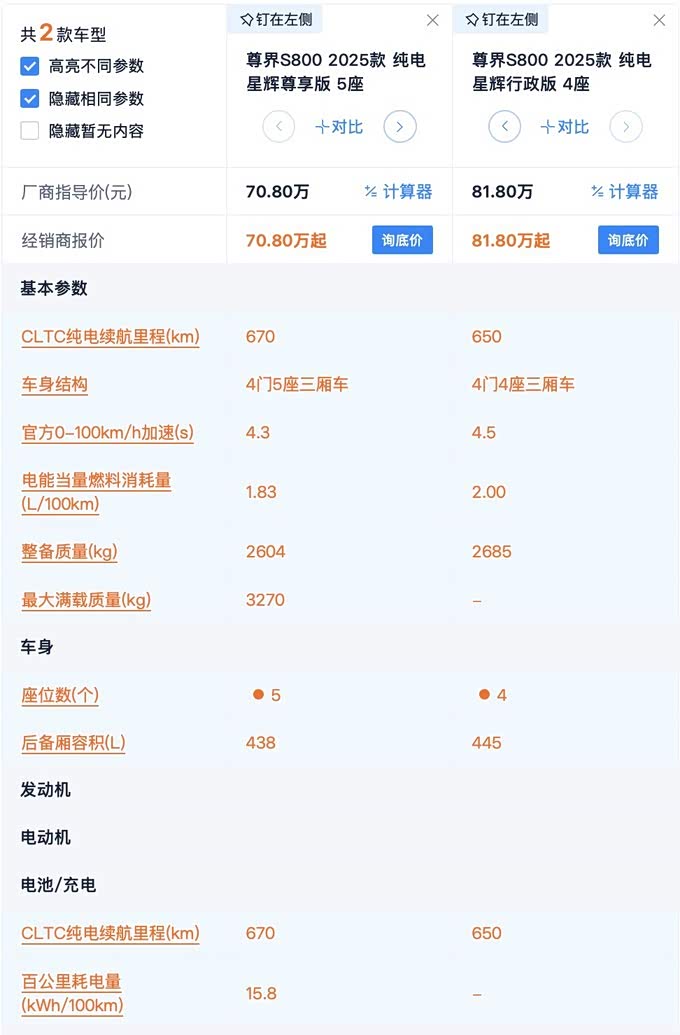Open the 车身结构 parameter explanation
The width and height of the screenshot is (680, 1035).
click(54, 385)
